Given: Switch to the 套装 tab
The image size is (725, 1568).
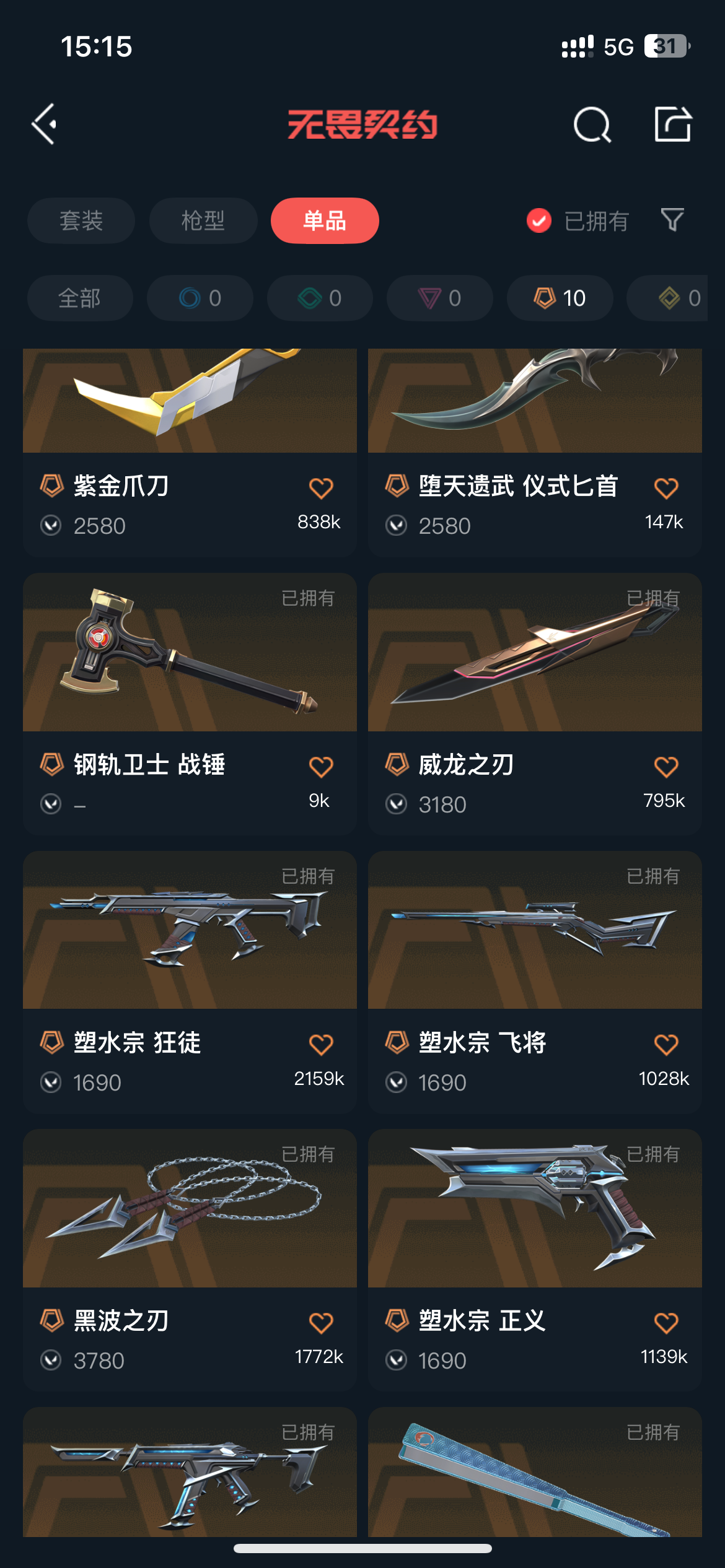Looking at the screenshot, I should pyautogui.click(x=81, y=220).
